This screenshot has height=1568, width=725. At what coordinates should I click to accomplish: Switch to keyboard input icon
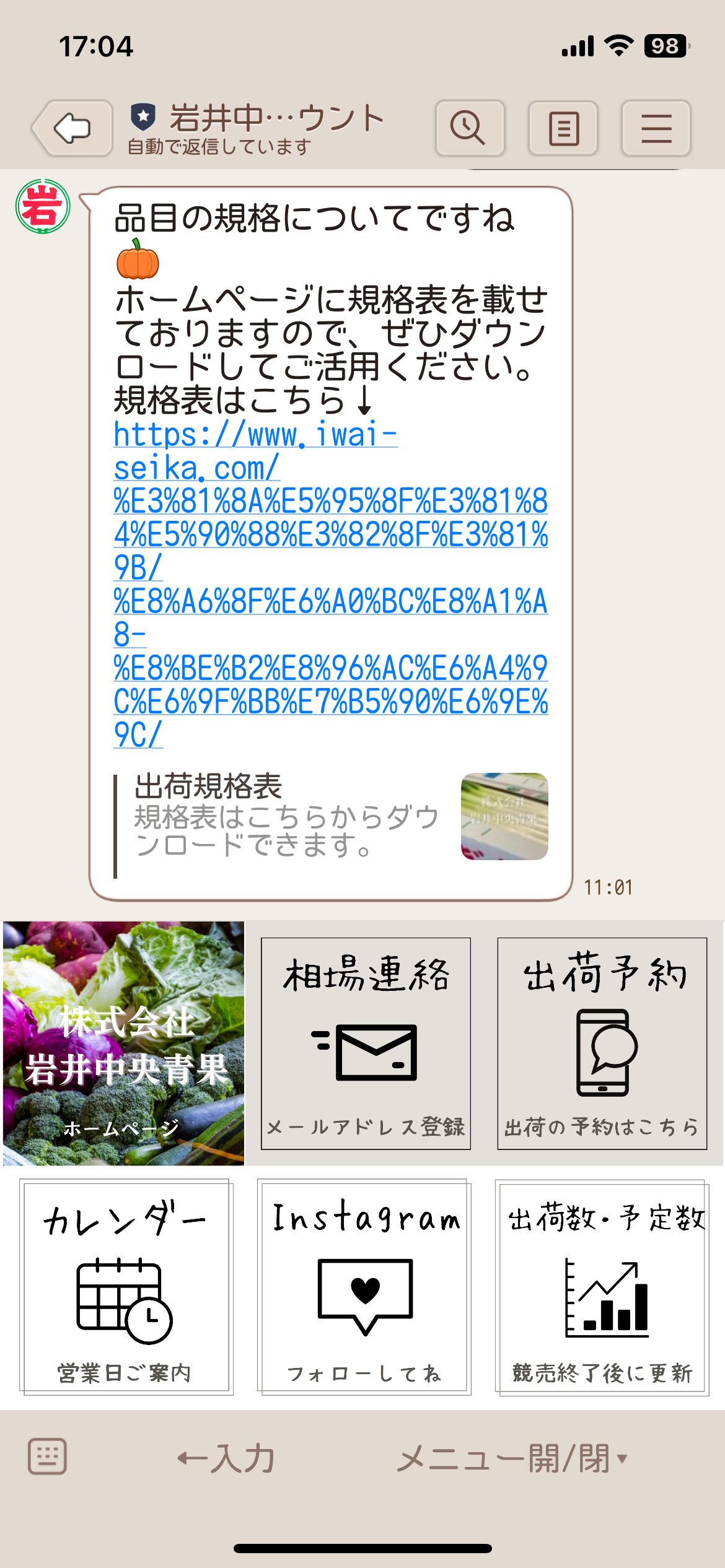pos(47,1457)
